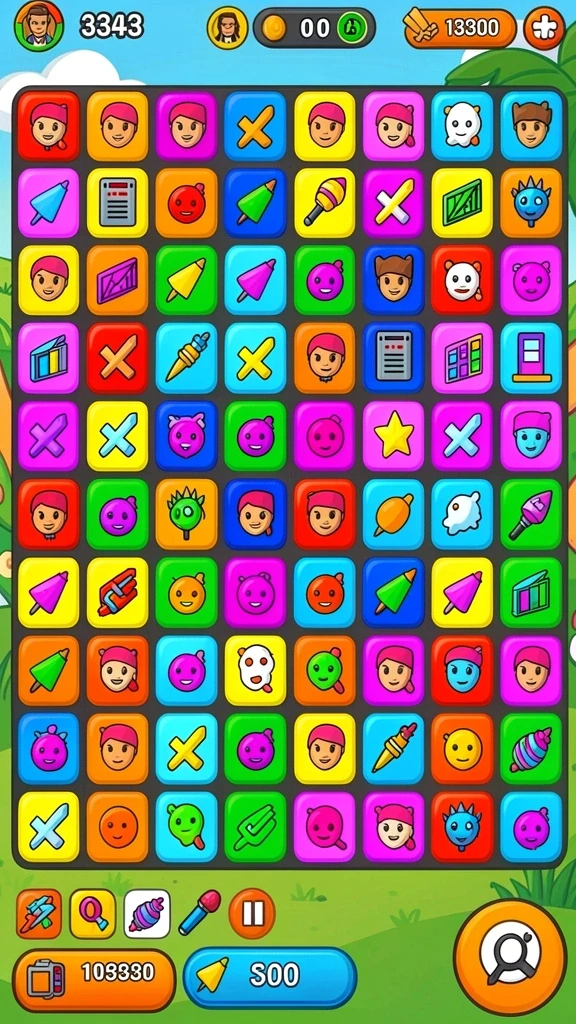Select the rocket booster
The height and width of the screenshot is (1024, 576).
[39, 913]
